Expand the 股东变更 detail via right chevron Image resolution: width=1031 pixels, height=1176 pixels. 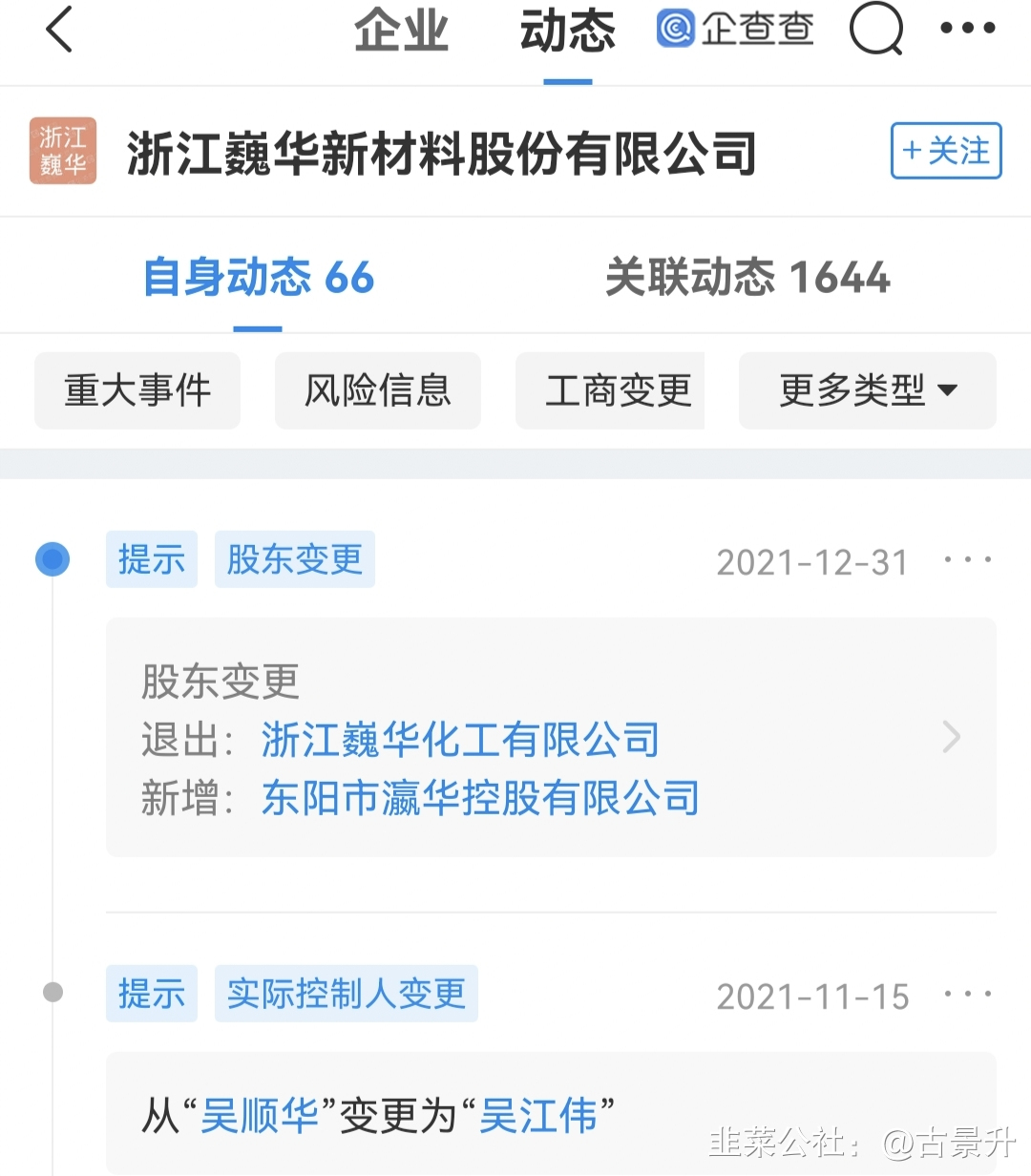[951, 737]
